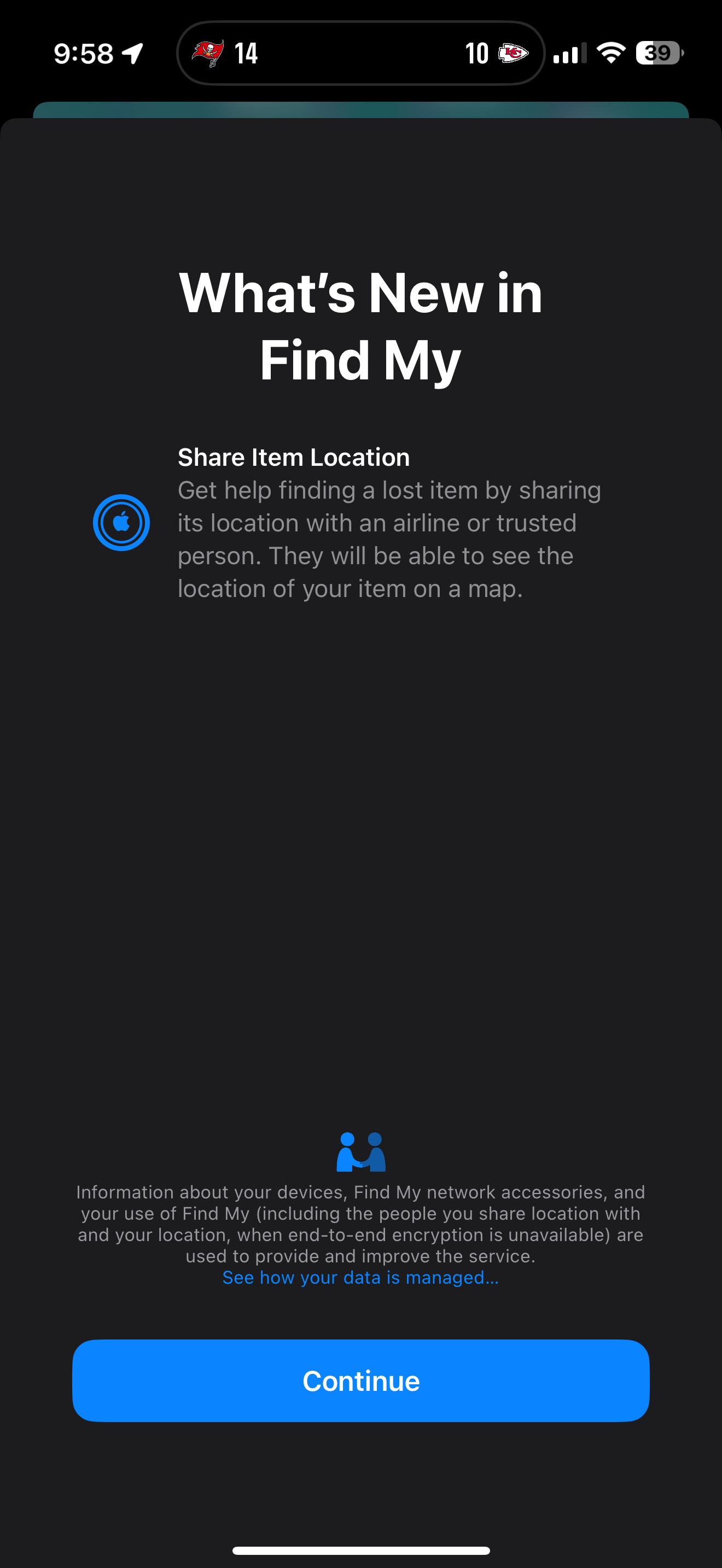Tap the Continue button
Image resolution: width=722 pixels, height=1568 pixels.
360,1380
